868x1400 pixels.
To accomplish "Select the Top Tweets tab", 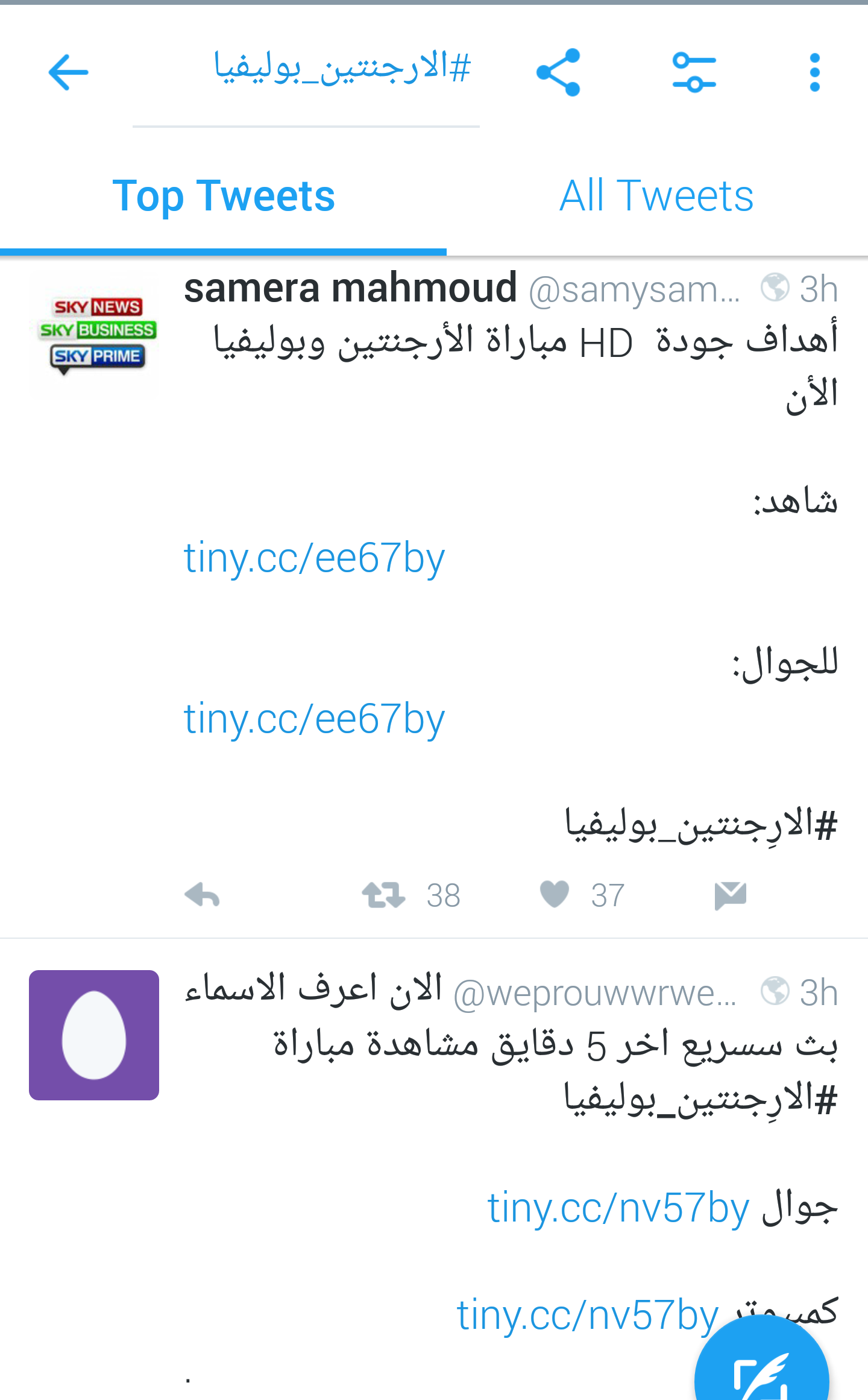I will [x=223, y=196].
